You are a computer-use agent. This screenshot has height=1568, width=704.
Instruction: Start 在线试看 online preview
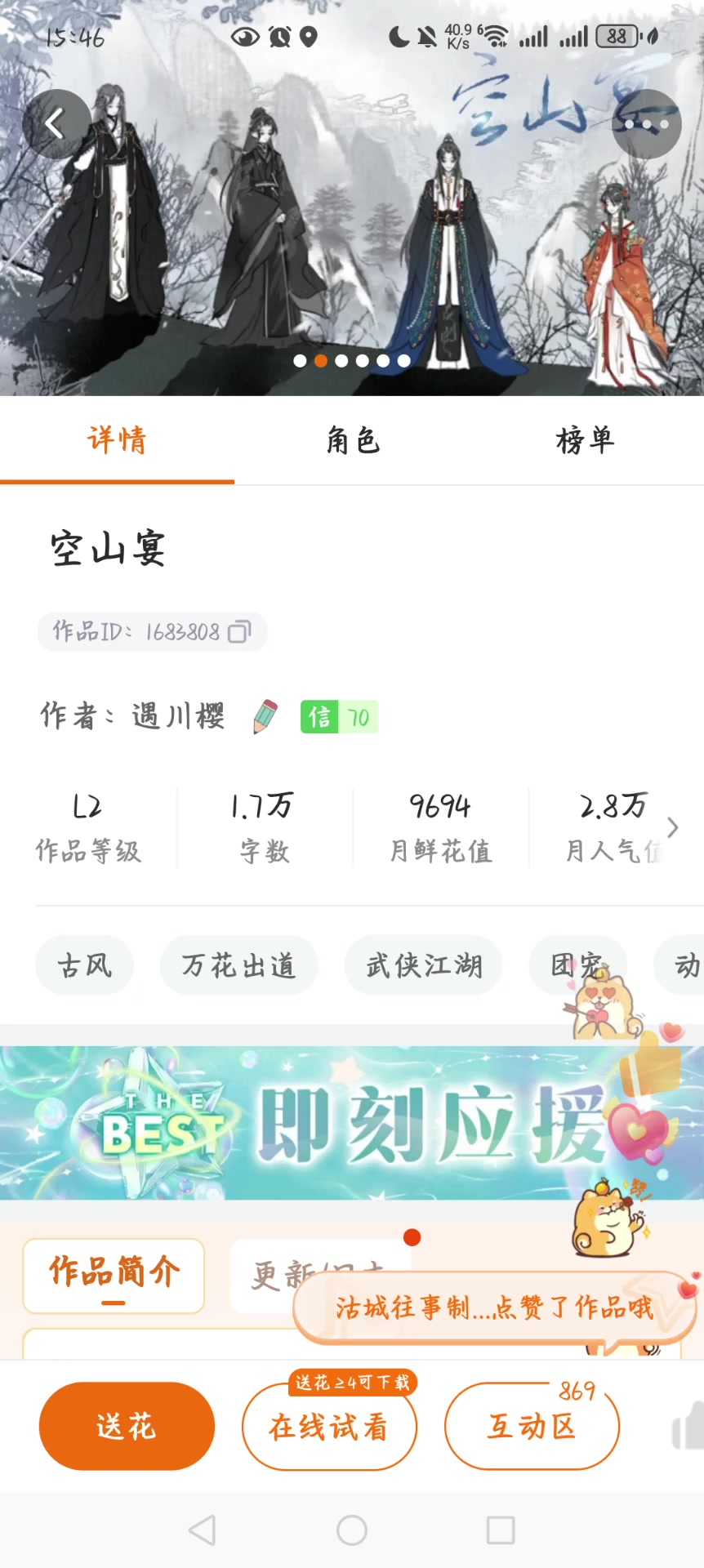pyautogui.click(x=329, y=1427)
